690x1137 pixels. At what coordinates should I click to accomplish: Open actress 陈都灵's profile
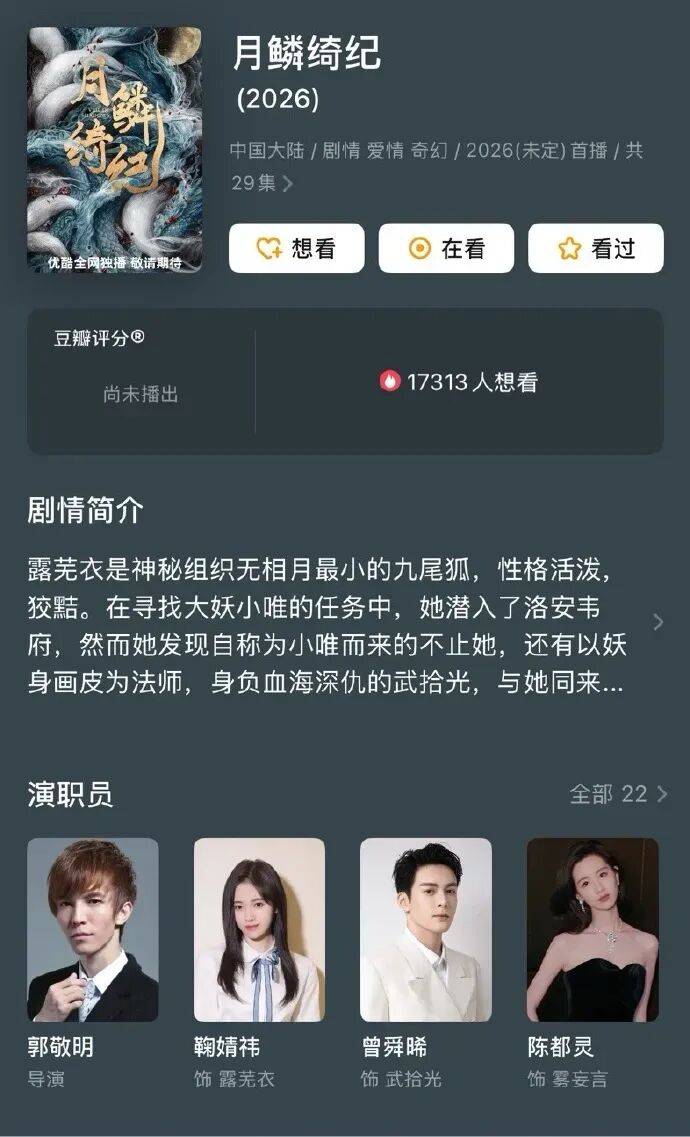pos(592,930)
